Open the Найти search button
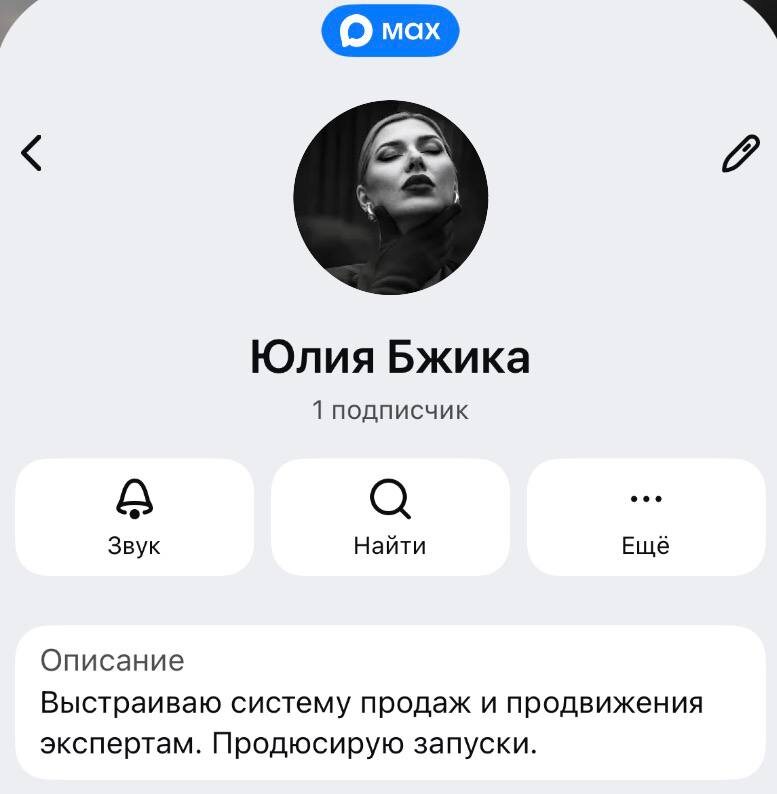Image resolution: width=777 pixels, height=794 pixels. (390, 516)
